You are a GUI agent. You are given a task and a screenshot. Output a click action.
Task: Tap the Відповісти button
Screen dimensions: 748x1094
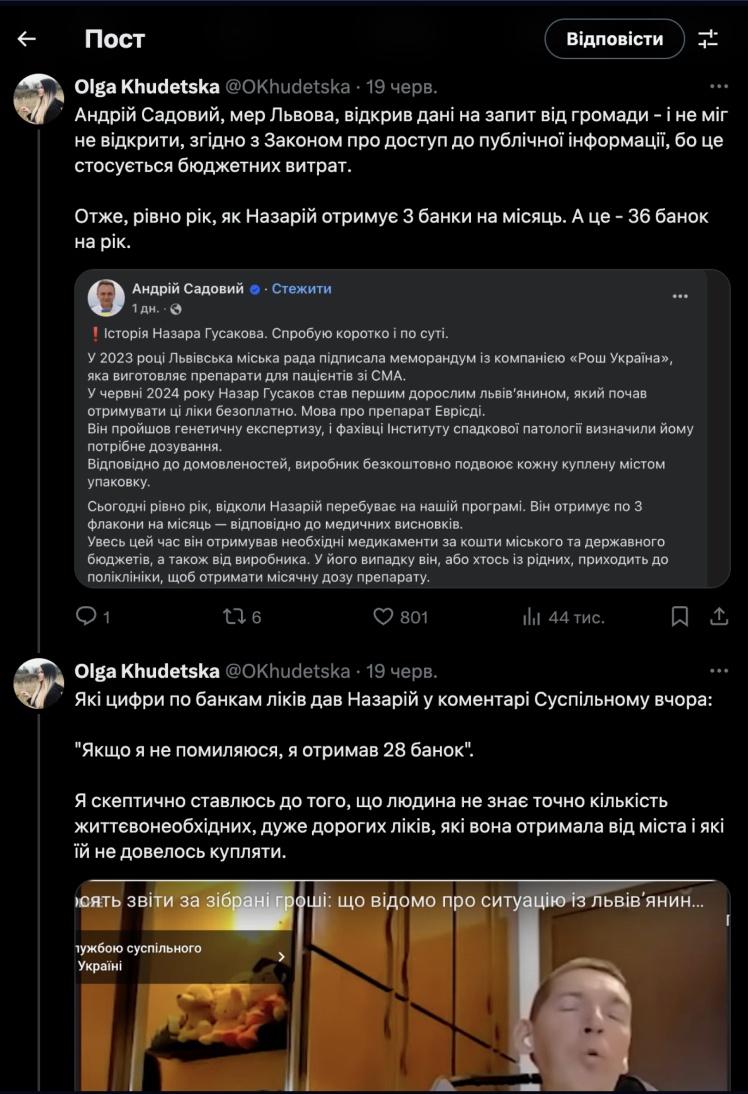pyautogui.click(x=614, y=39)
